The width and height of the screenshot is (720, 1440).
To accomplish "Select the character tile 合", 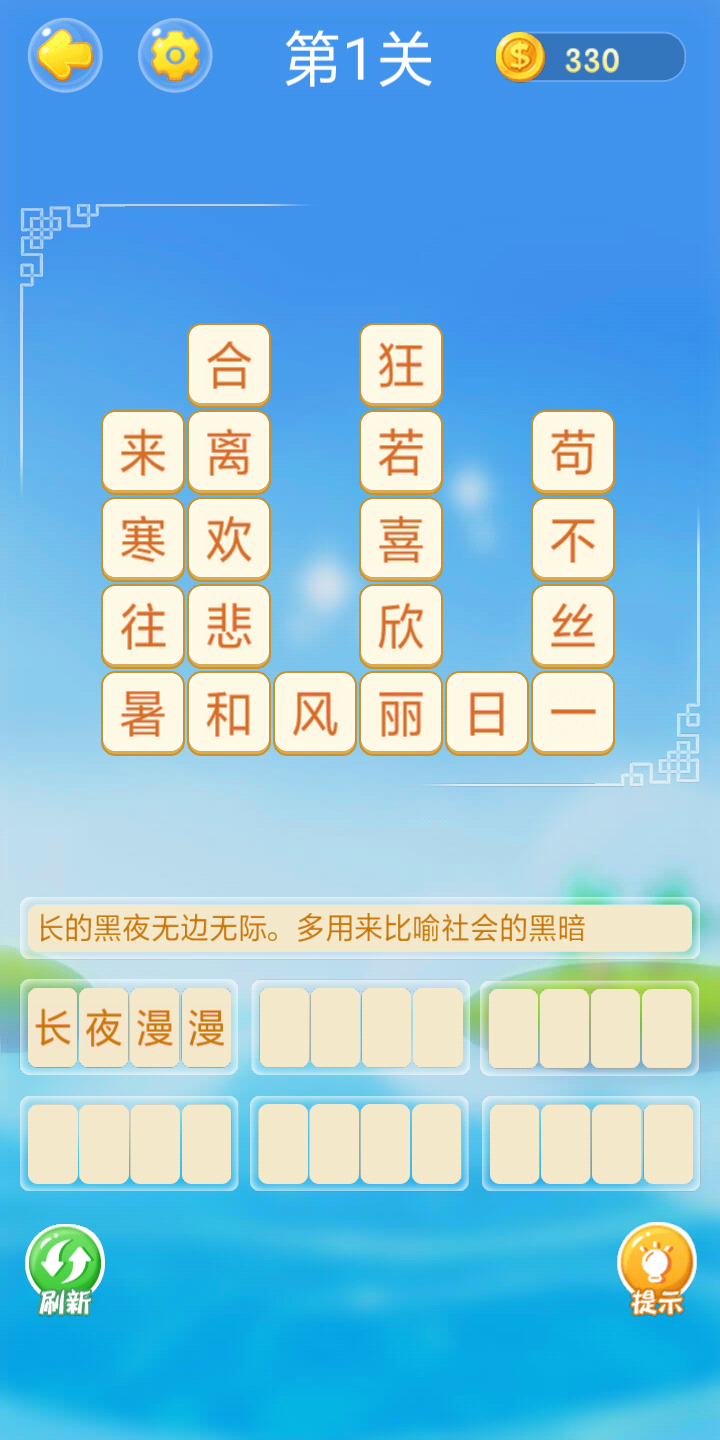I will coord(229,365).
